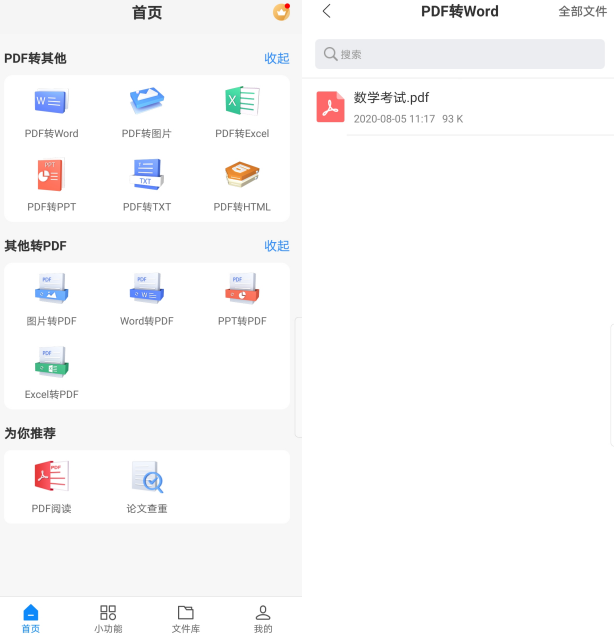Screen dimensions: 614x641
Task: Go back from the PDF转Word screen
Action: (x=326, y=12)
